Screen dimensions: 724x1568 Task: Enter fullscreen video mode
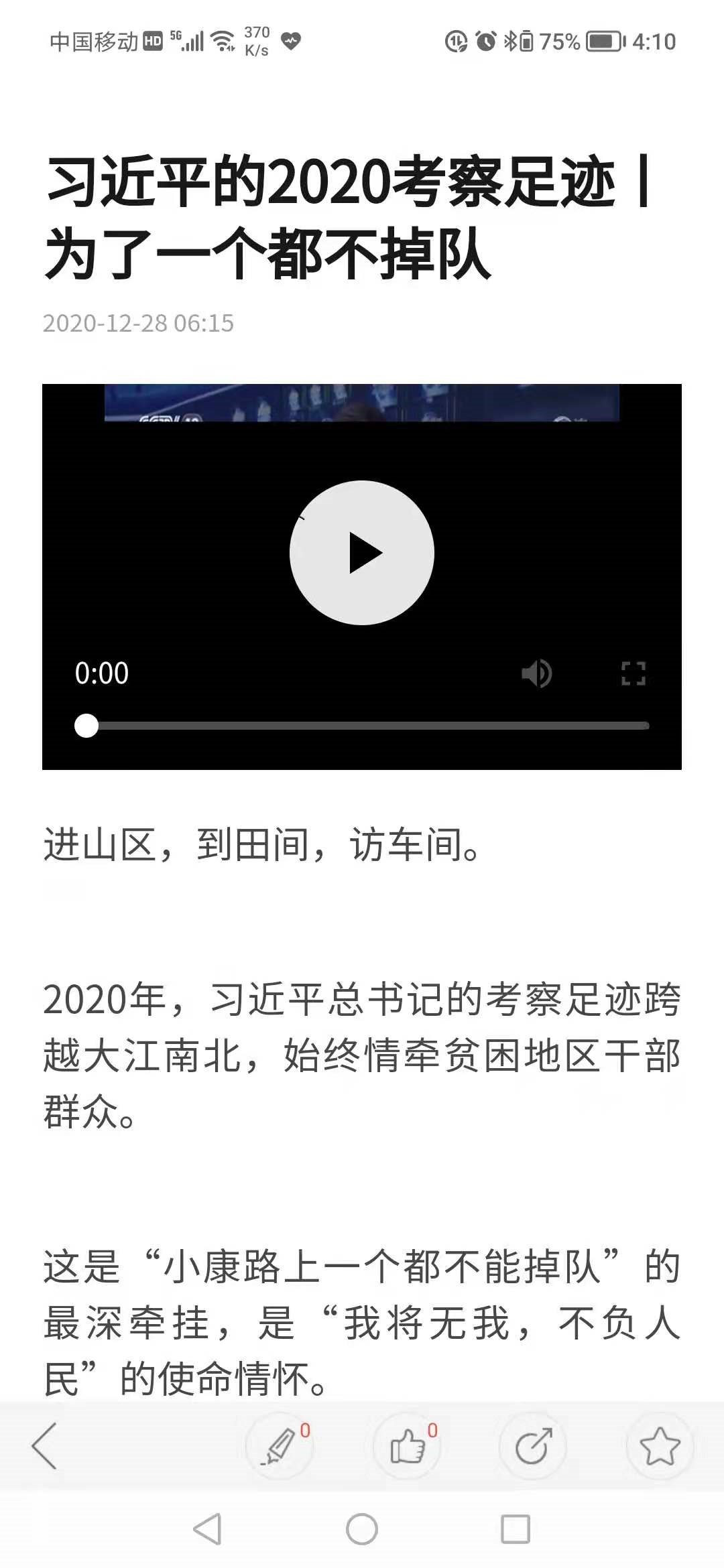pos(633,673)
